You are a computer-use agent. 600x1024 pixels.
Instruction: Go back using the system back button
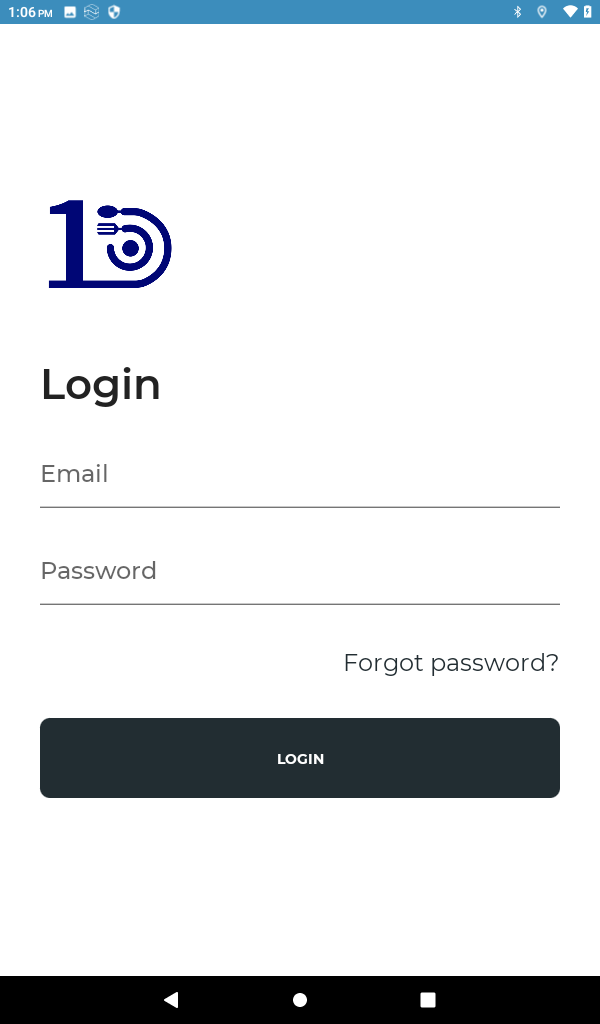tap(171, 999)
